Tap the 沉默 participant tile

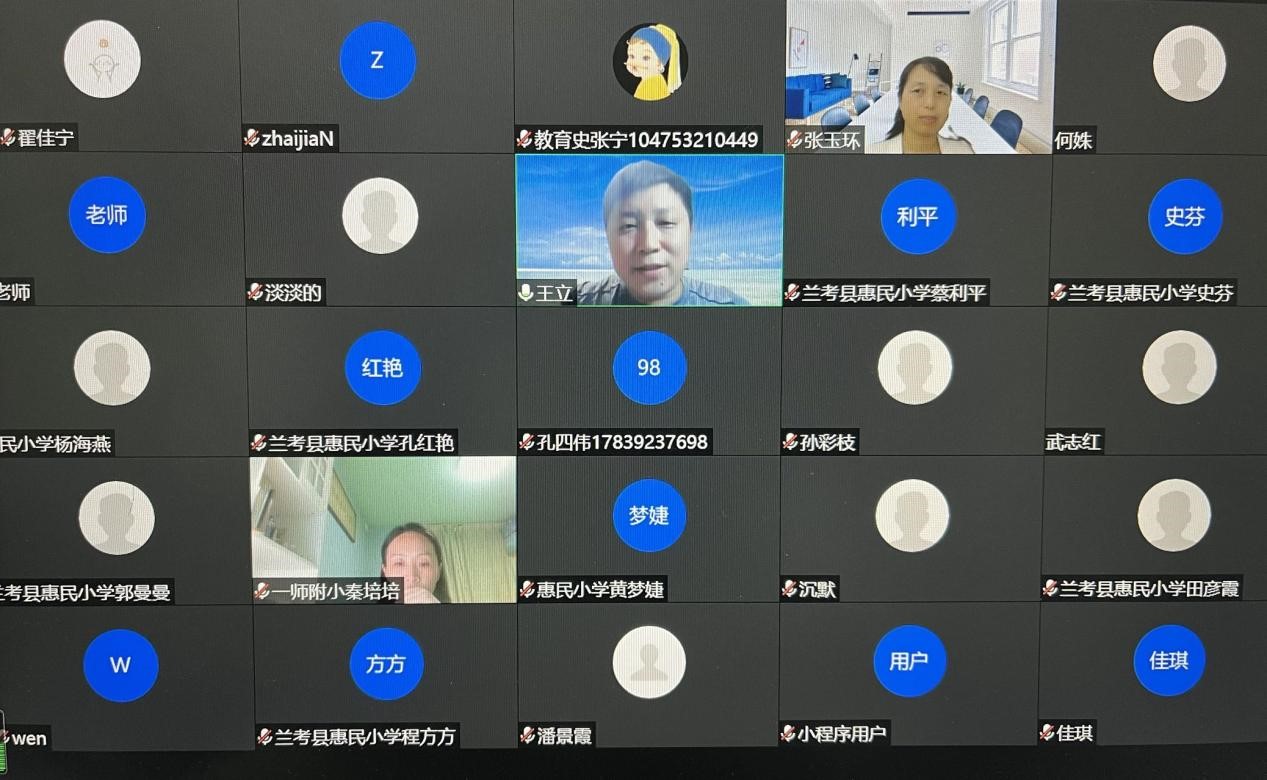point(911,529)
